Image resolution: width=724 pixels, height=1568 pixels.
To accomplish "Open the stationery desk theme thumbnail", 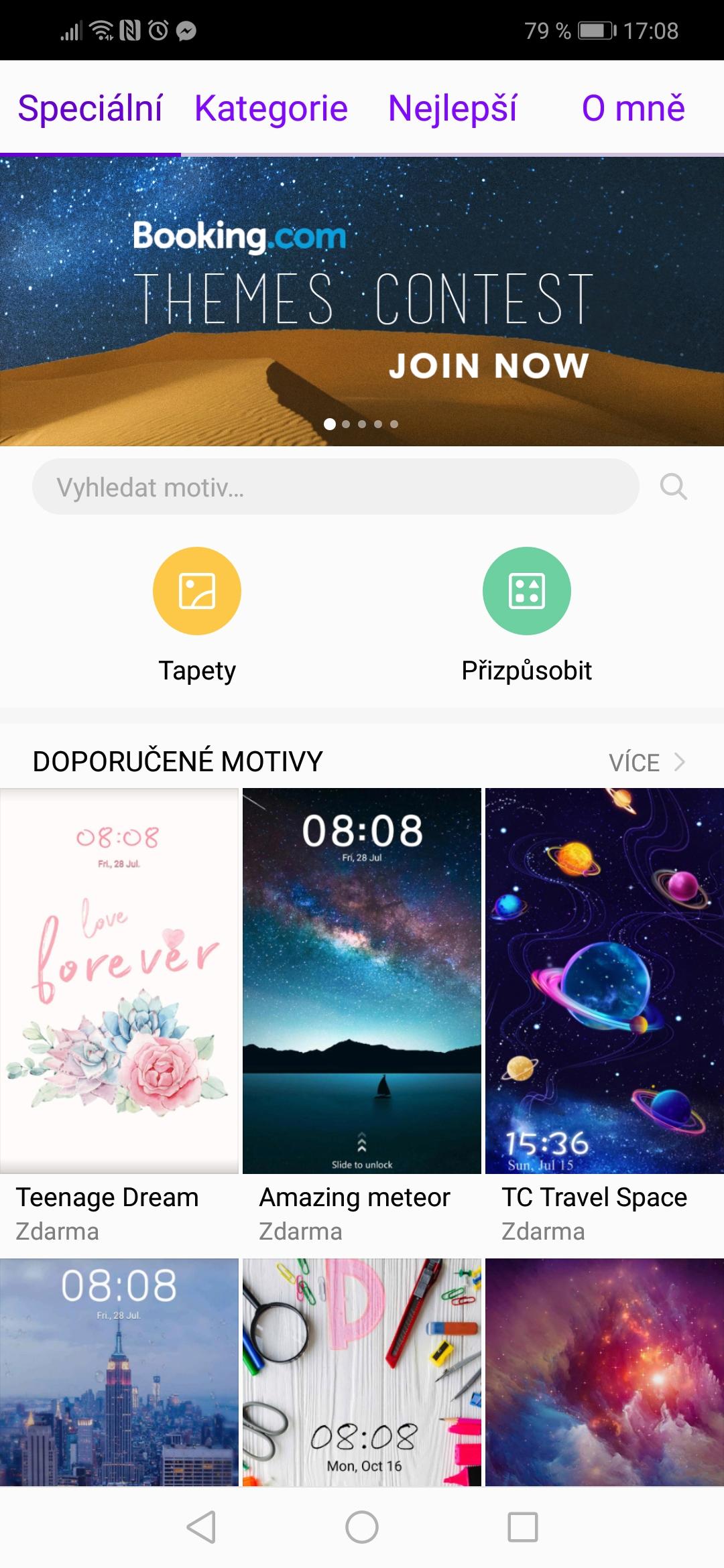I will click(x=362, y=1372).
